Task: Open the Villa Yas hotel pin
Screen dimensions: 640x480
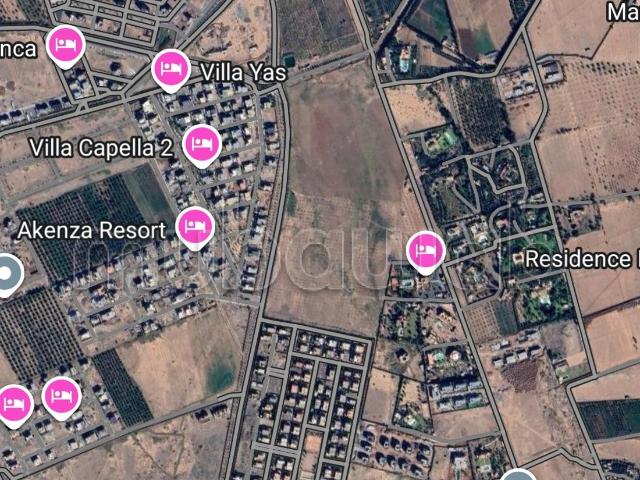Action: point(171,69)
